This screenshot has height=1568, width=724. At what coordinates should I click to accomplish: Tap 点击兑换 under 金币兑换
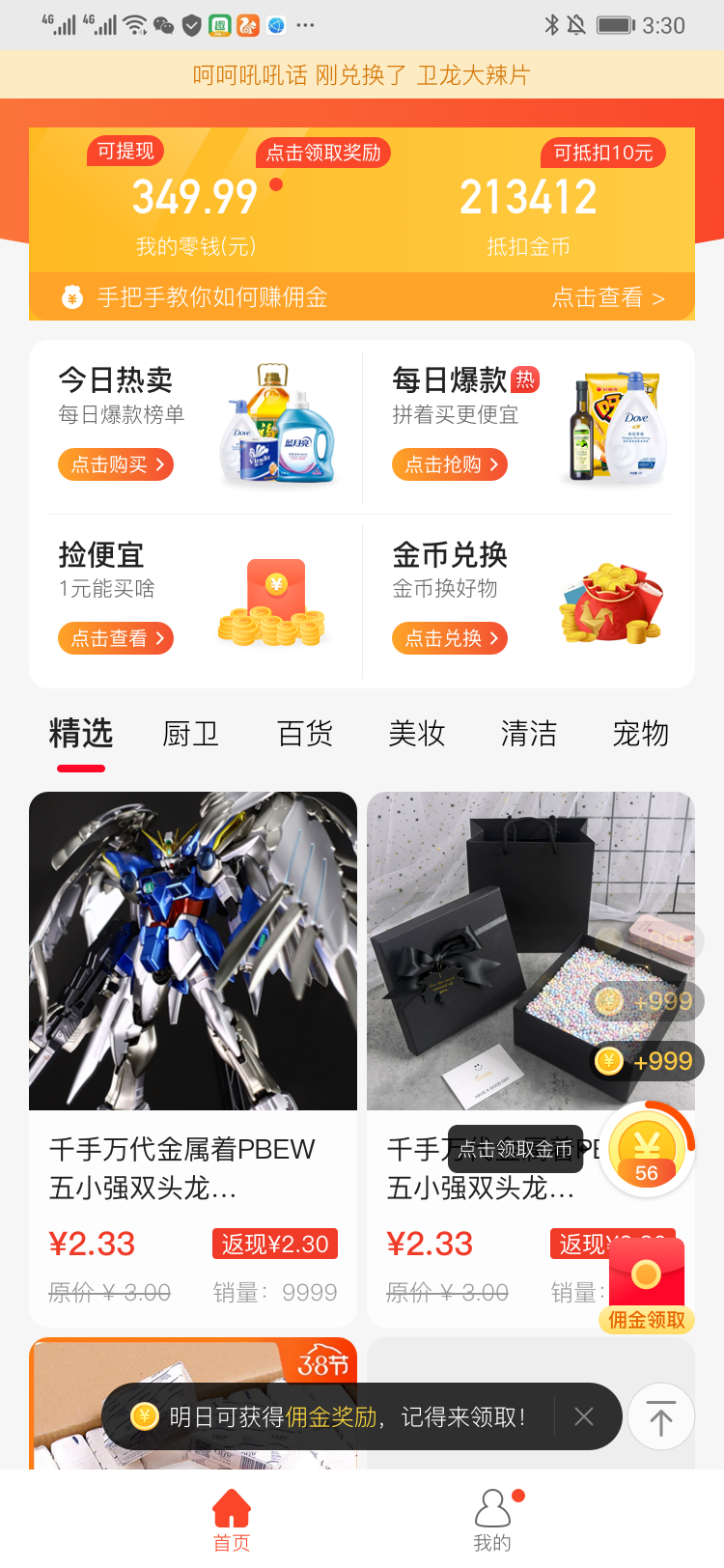450,638
